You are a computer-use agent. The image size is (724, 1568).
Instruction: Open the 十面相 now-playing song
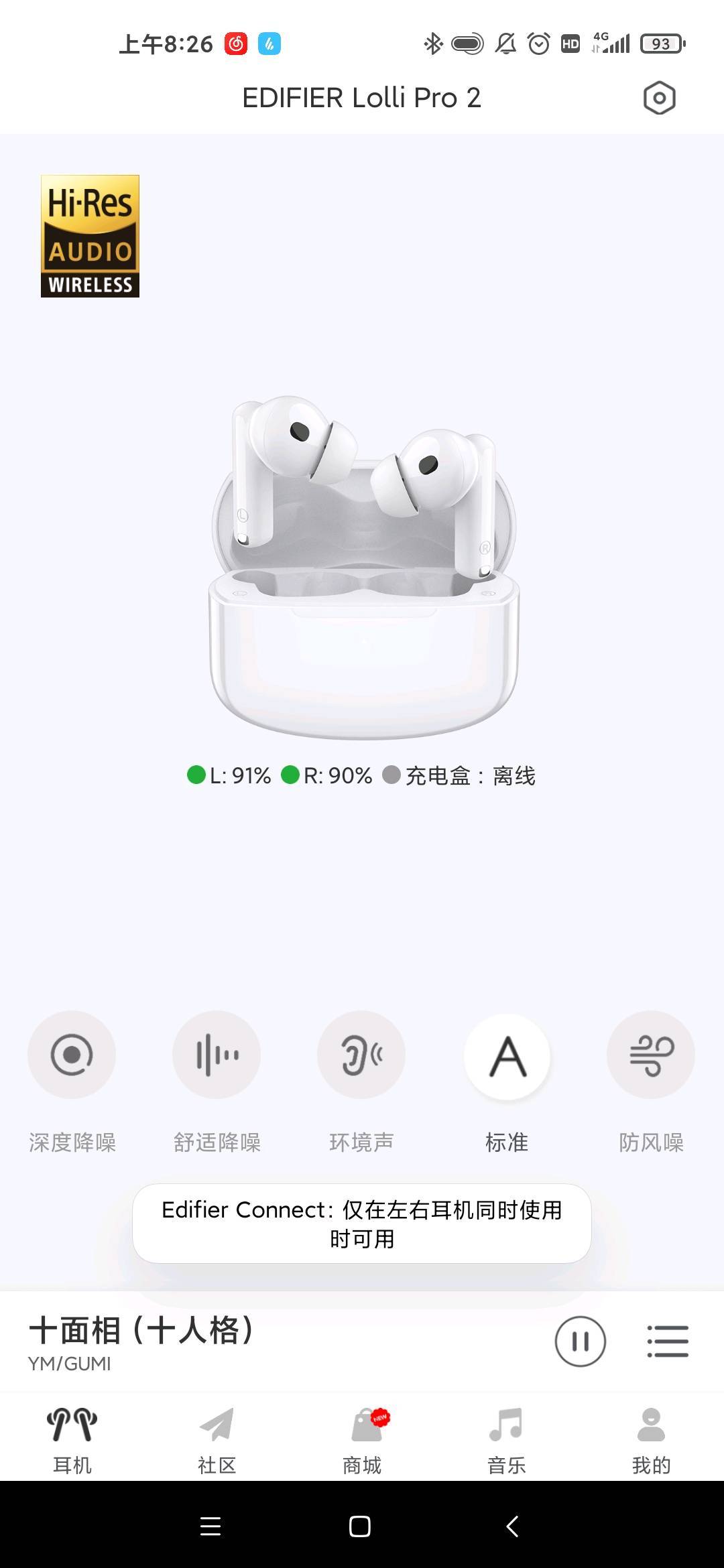pos(141,1340)
